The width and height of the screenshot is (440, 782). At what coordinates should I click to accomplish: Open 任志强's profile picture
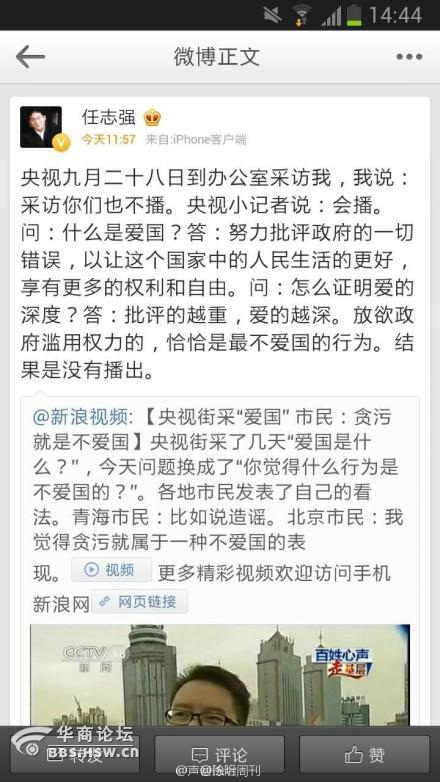[x=41, y=127]
